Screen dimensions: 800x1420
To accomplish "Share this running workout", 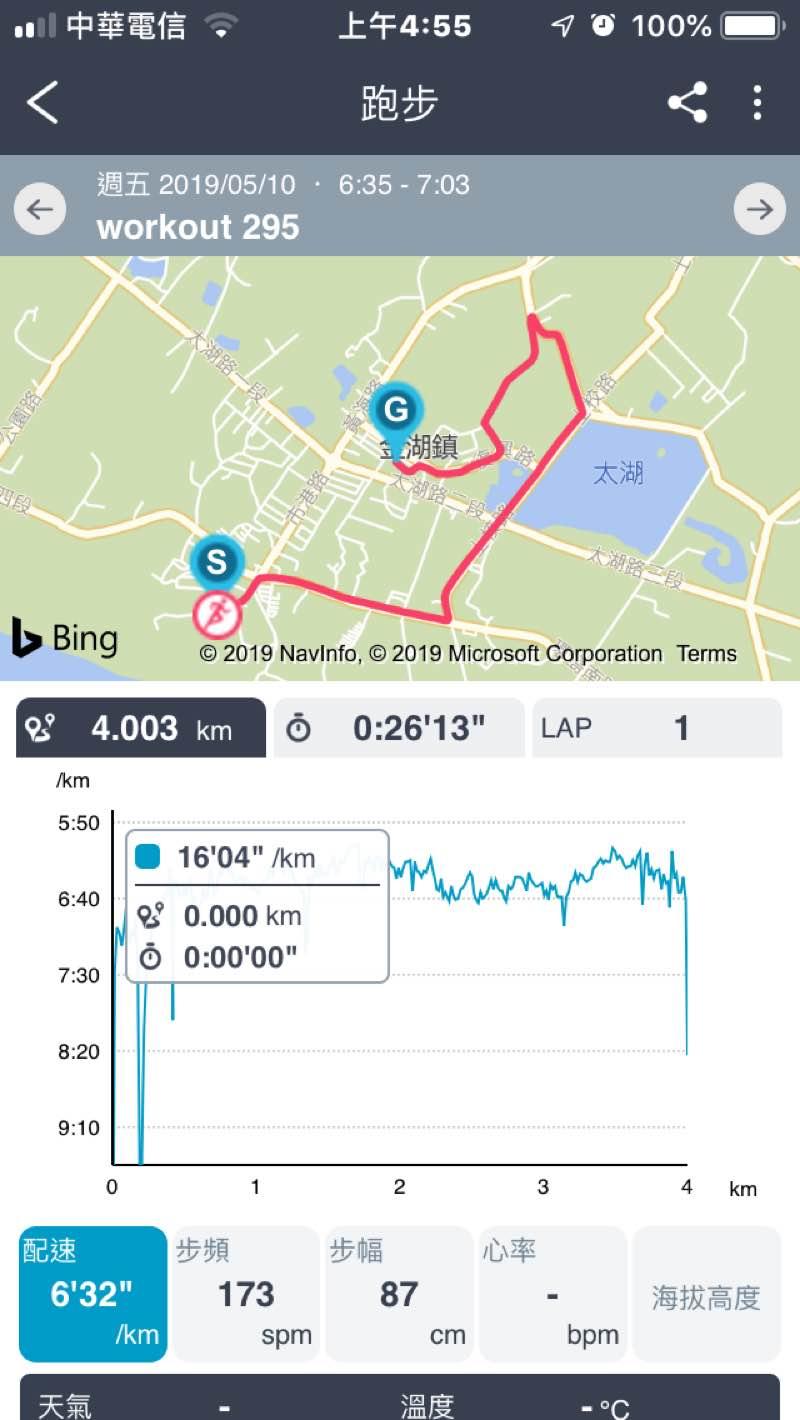I will (687, 103).
